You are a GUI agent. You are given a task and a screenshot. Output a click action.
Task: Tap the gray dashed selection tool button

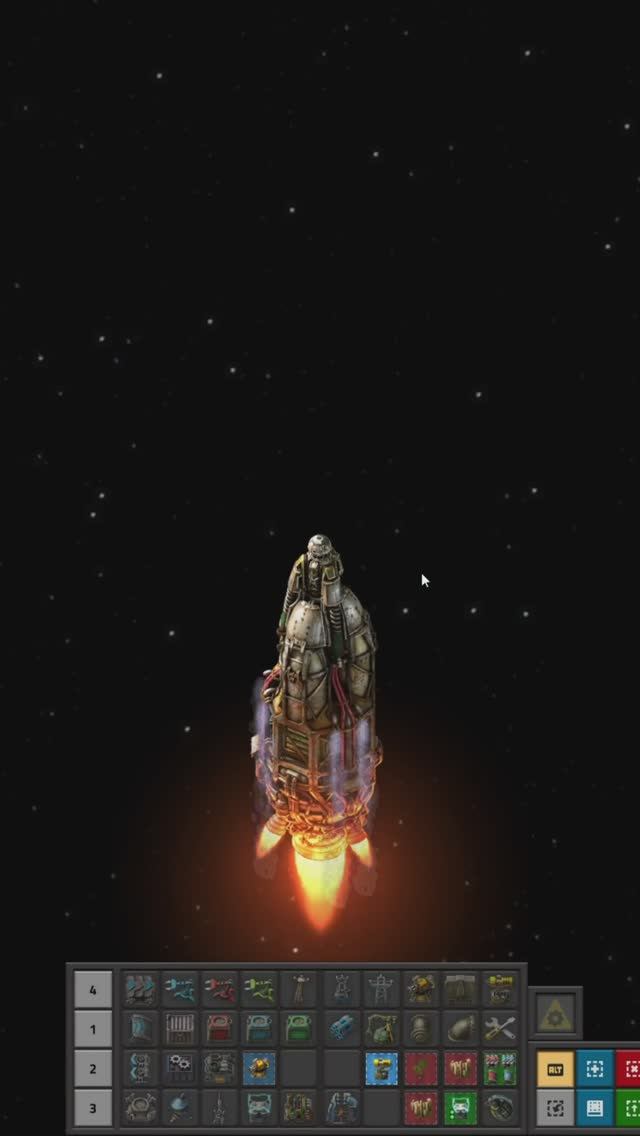pos(555,1108)
